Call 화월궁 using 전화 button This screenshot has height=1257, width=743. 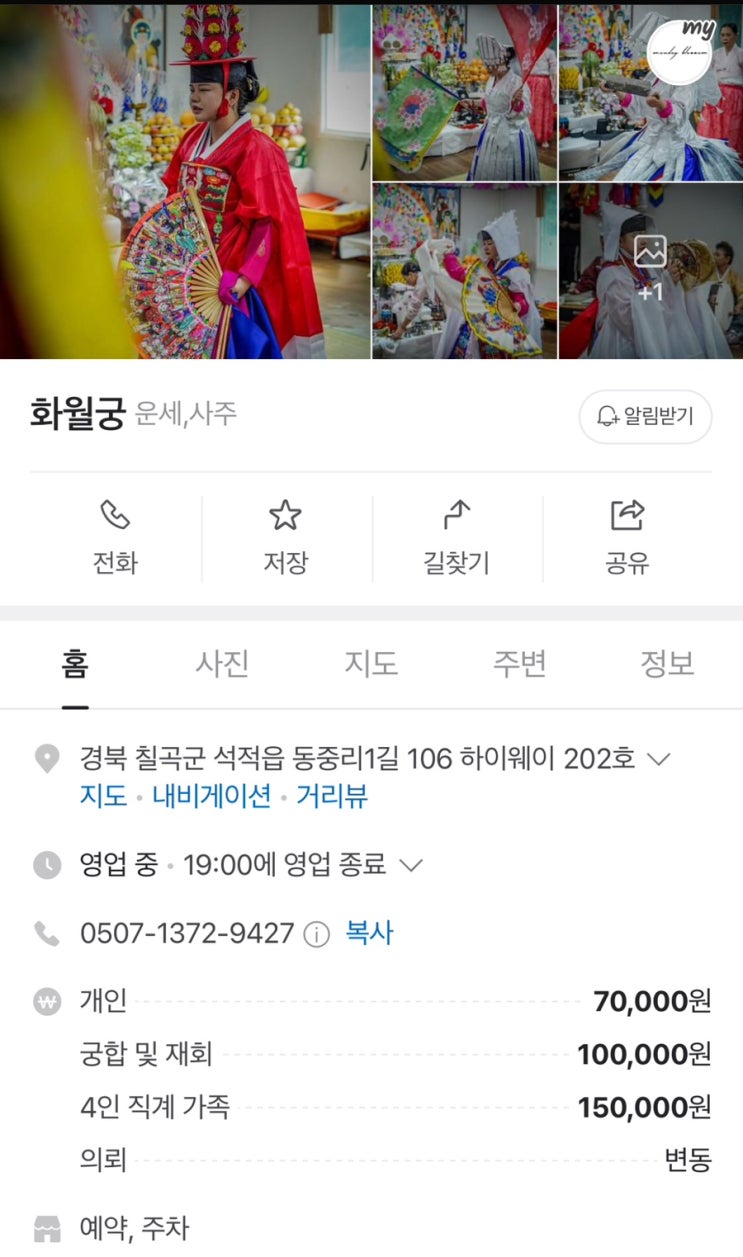click(x=115, y=537)
